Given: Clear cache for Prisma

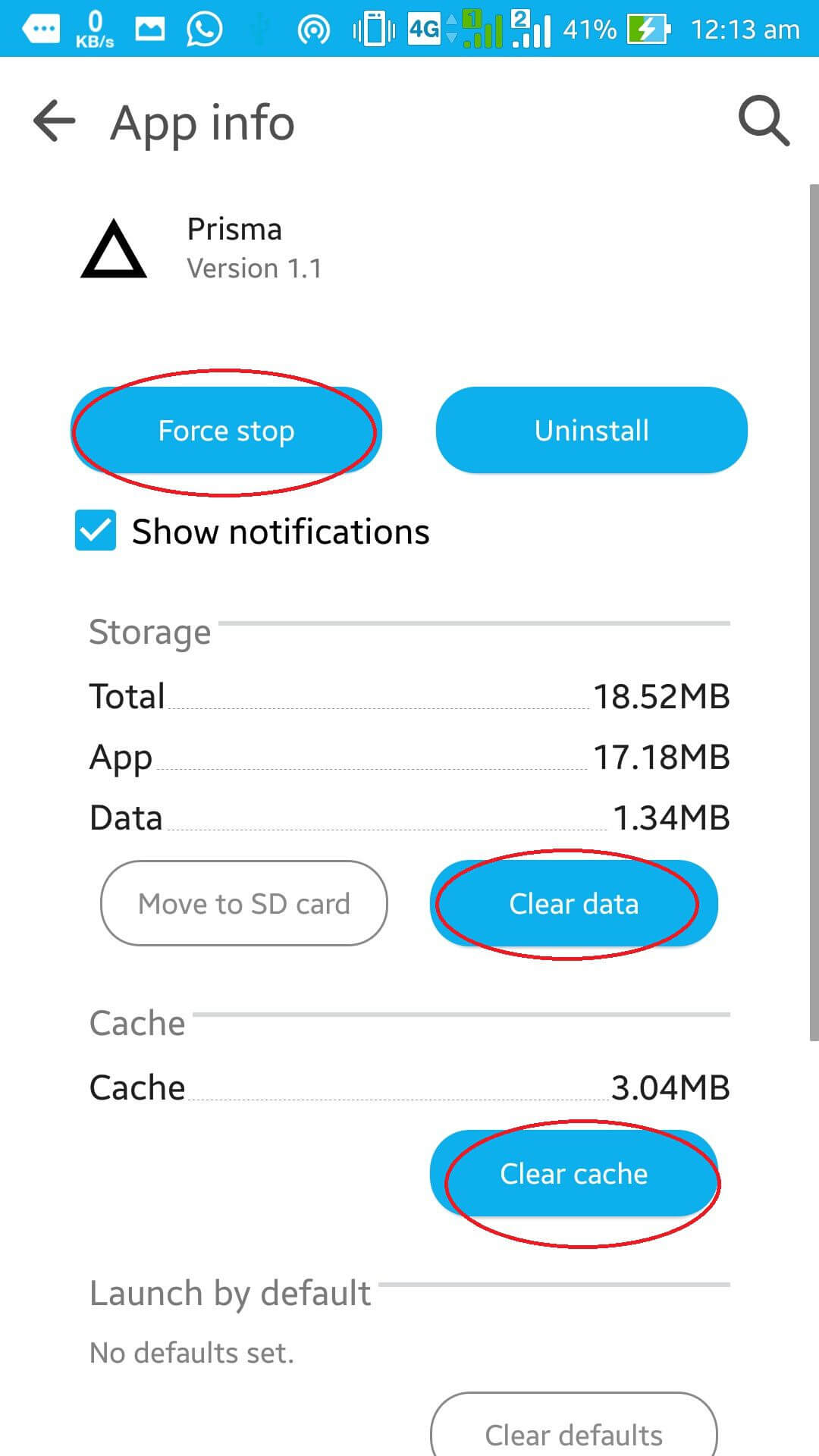Looking at the screenshot, I should (x=573, y=1173).
